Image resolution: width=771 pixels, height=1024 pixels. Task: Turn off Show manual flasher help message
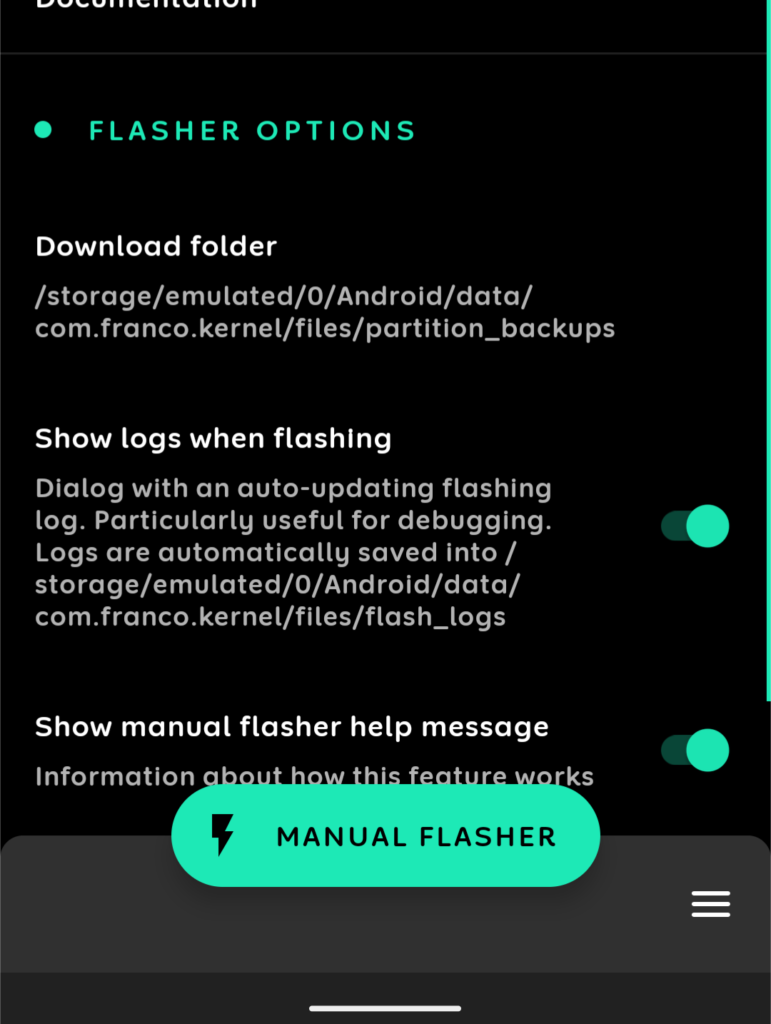tap(695, 750)
